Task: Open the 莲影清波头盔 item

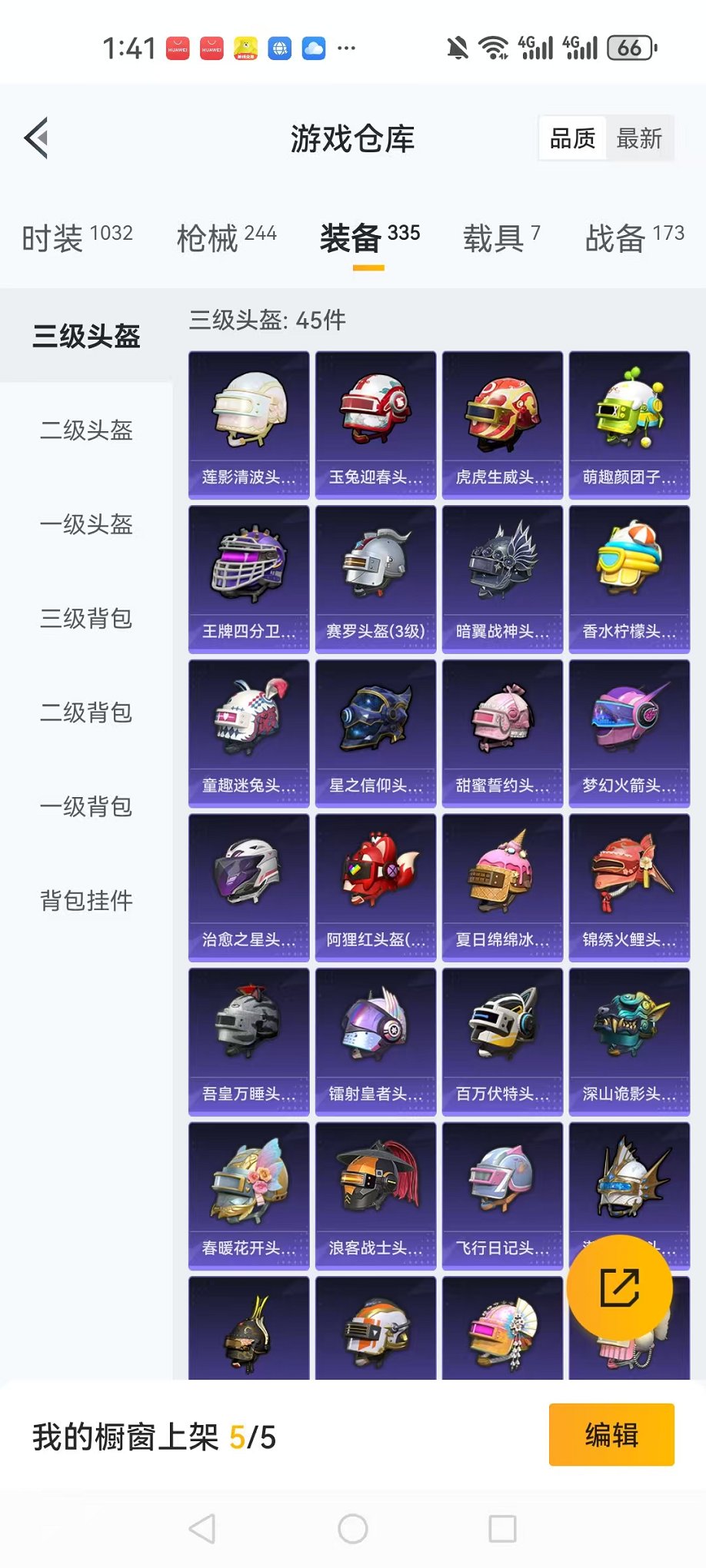Action: point(248,425)
